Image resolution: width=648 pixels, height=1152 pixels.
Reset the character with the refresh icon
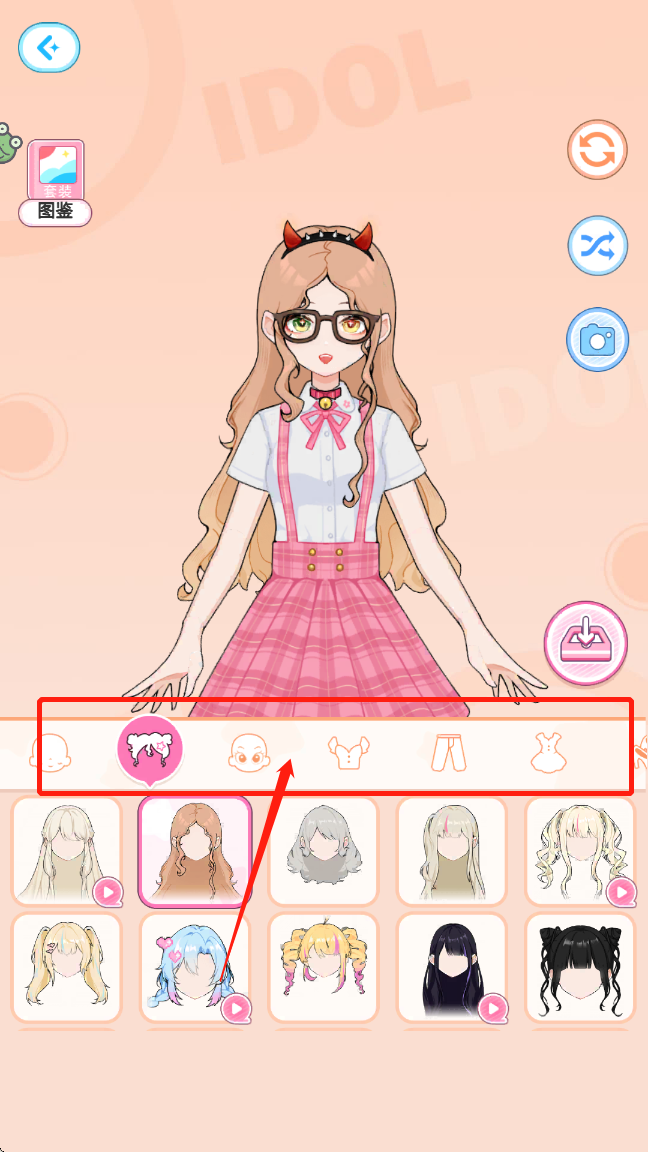click(x=597, y=151)
